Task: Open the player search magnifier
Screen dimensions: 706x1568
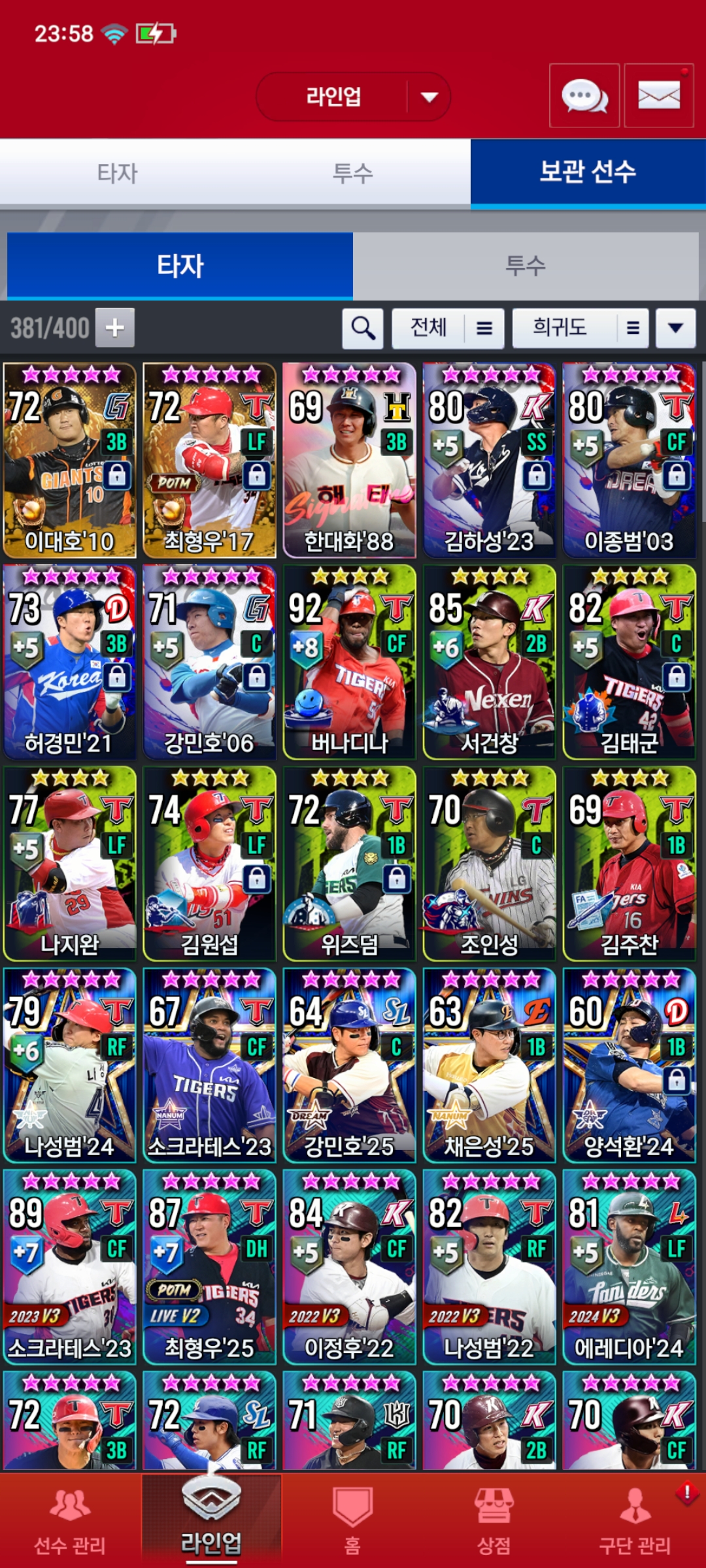Action: (362, 327)
